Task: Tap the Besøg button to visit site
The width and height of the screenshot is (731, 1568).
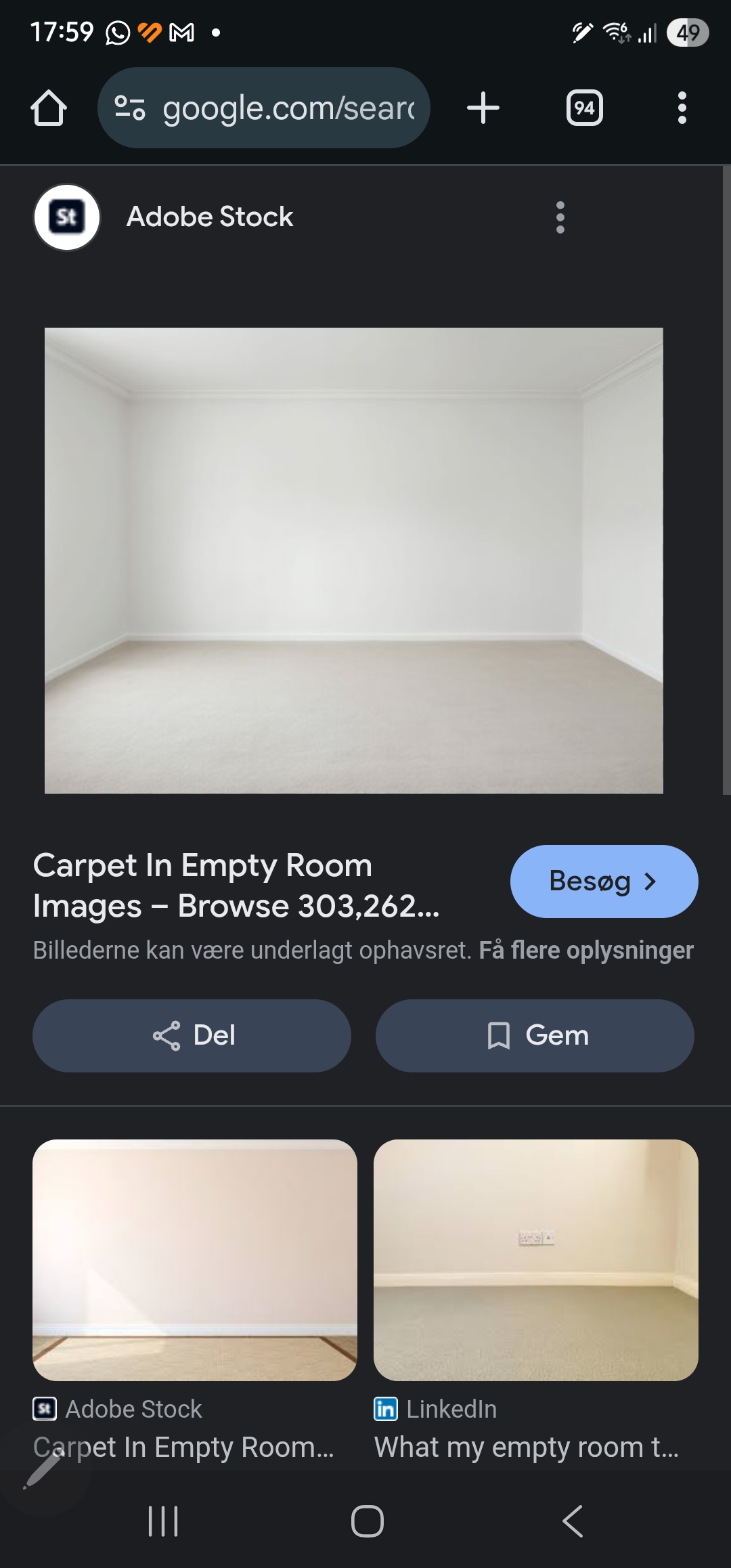Action: click(x=604, y=881)
